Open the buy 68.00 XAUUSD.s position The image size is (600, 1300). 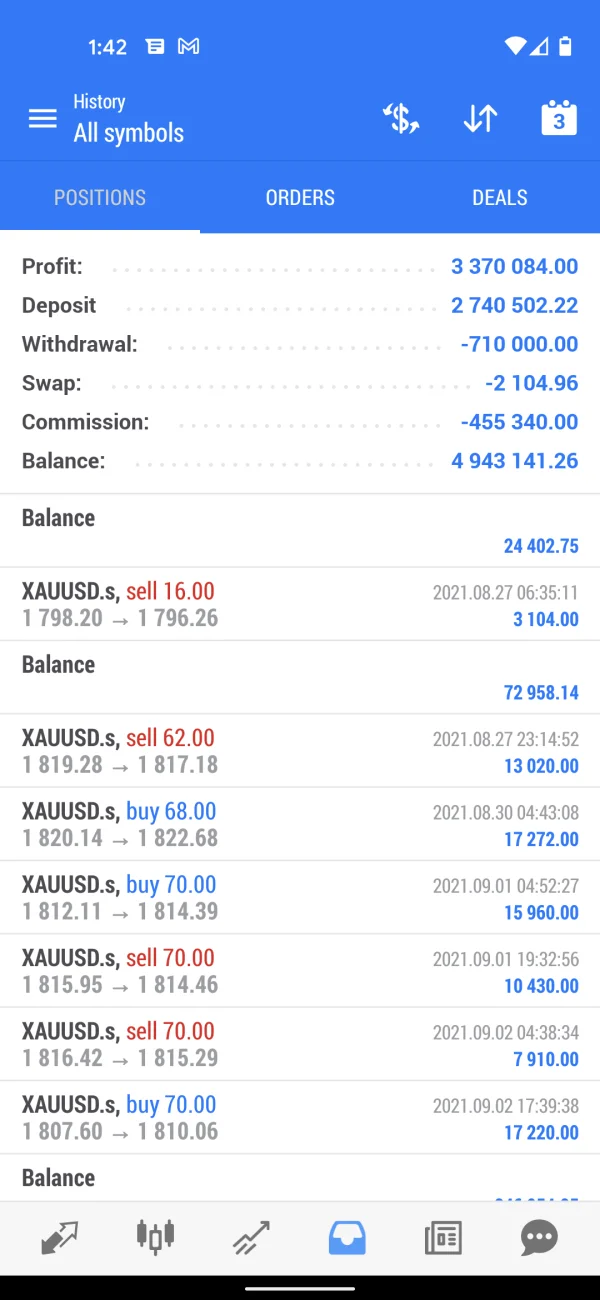tap(300, 825)
